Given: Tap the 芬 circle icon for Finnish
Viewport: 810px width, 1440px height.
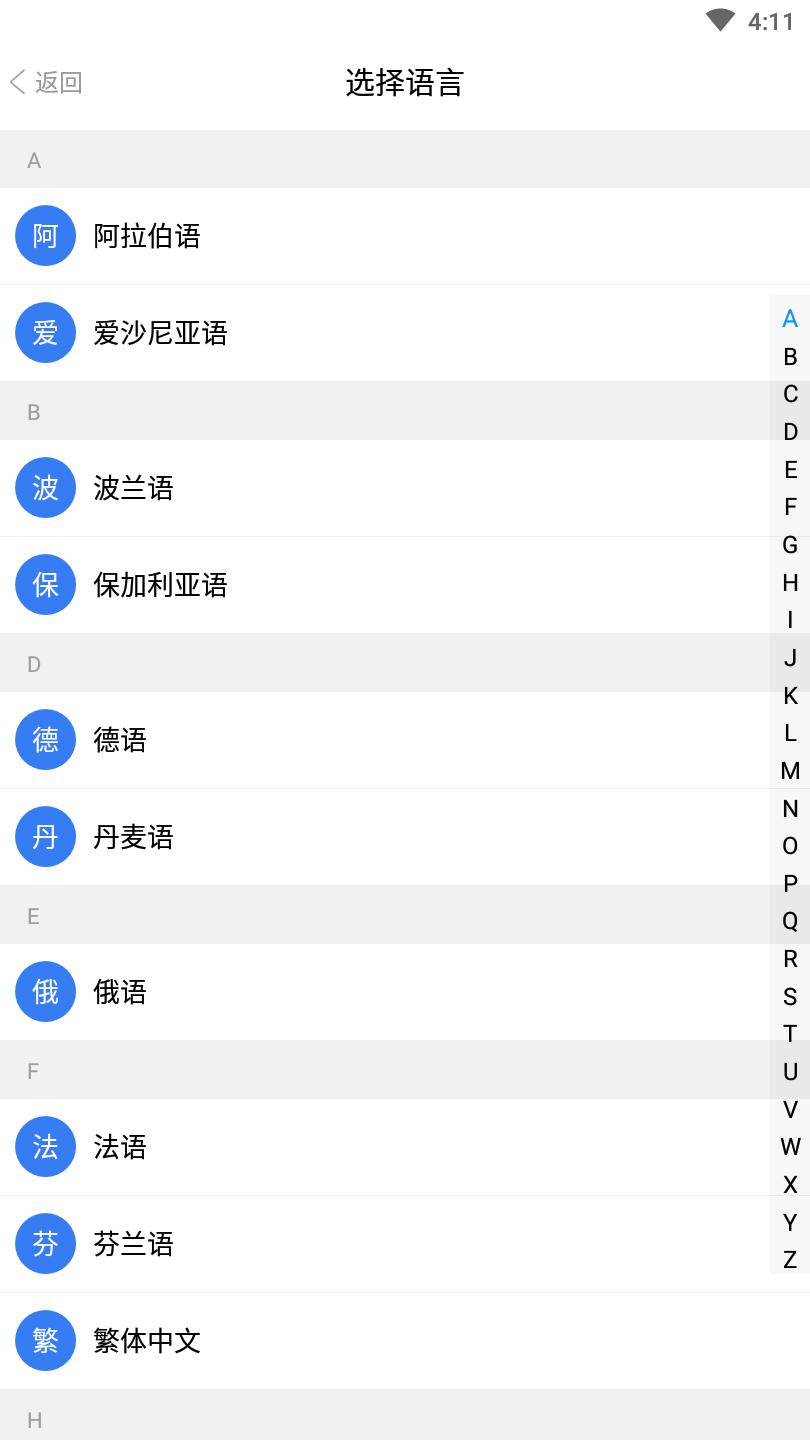Looking at the screenshot, I should pyautogui.click(x=45, y=1244).
